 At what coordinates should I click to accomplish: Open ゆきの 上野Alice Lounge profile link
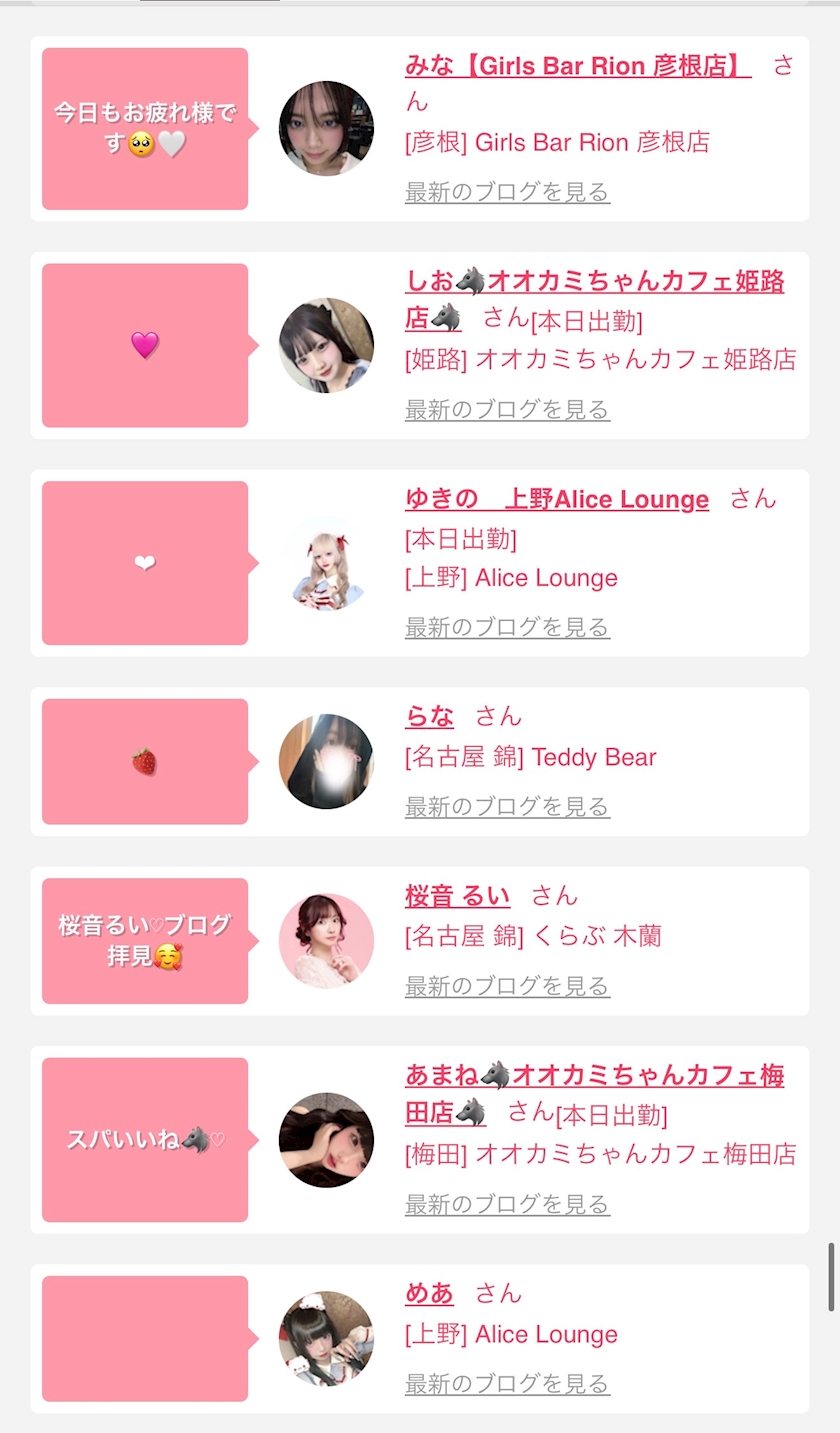pos(557,499)
